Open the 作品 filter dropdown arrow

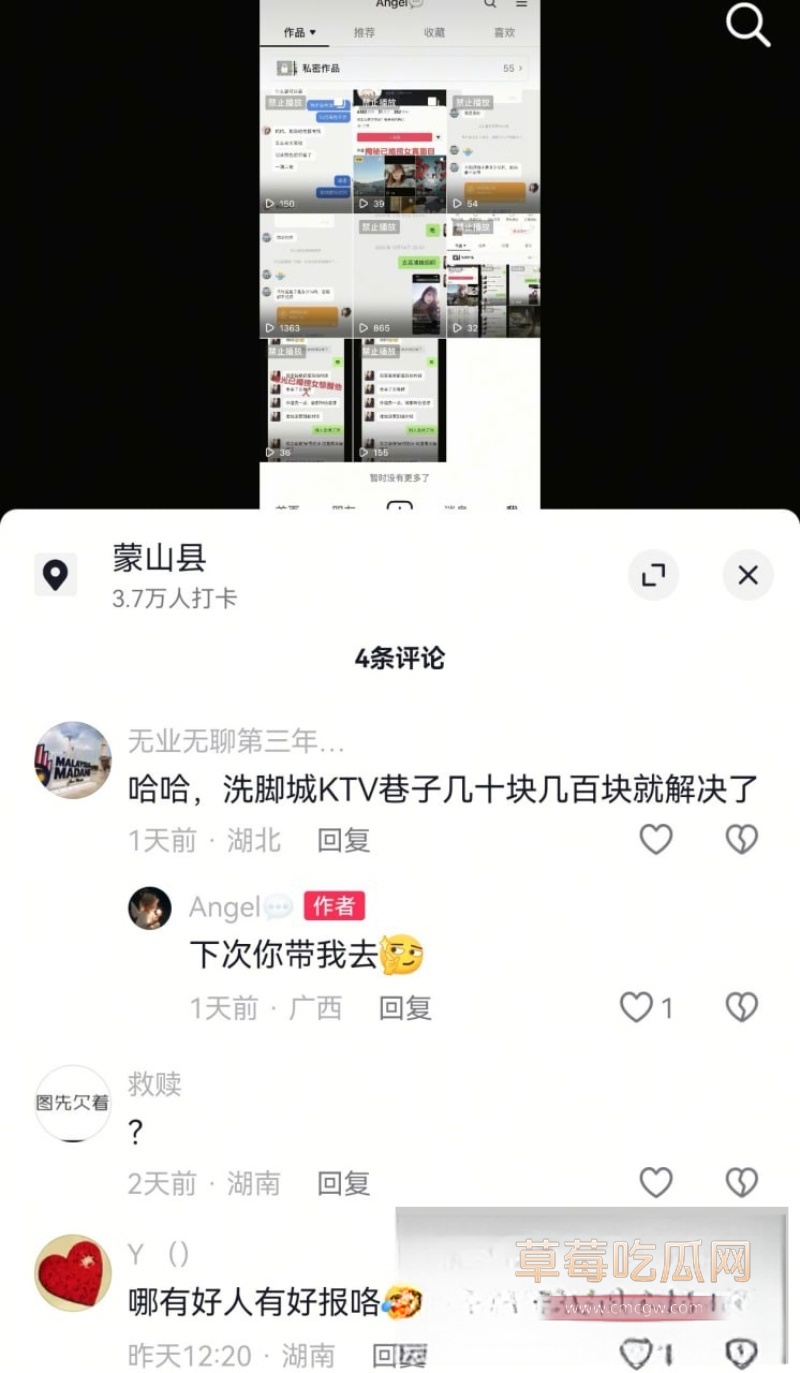(x=310, y=33)
